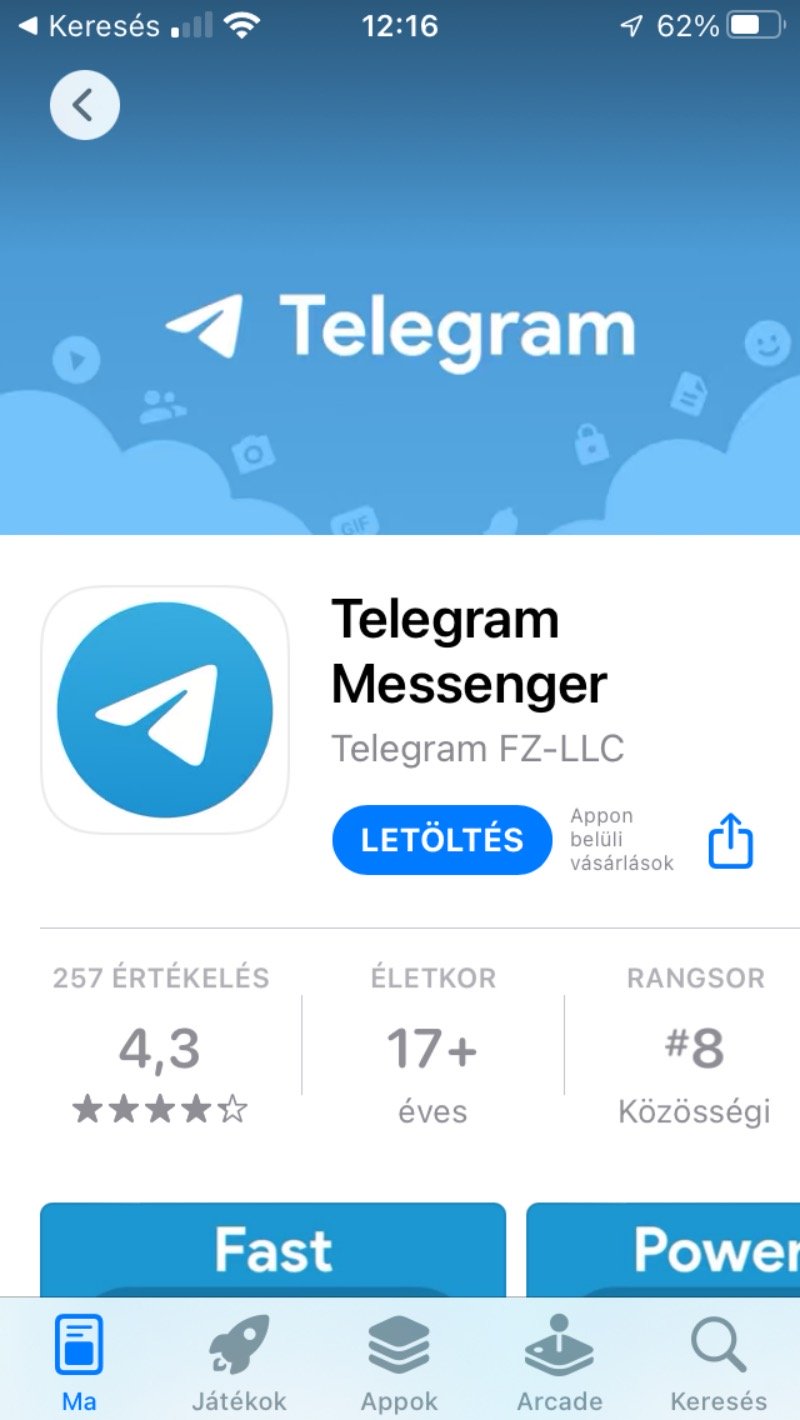Select the Keresés tab
Viewport: 800px width, 1420px height.
click(x=719, y=1362)
